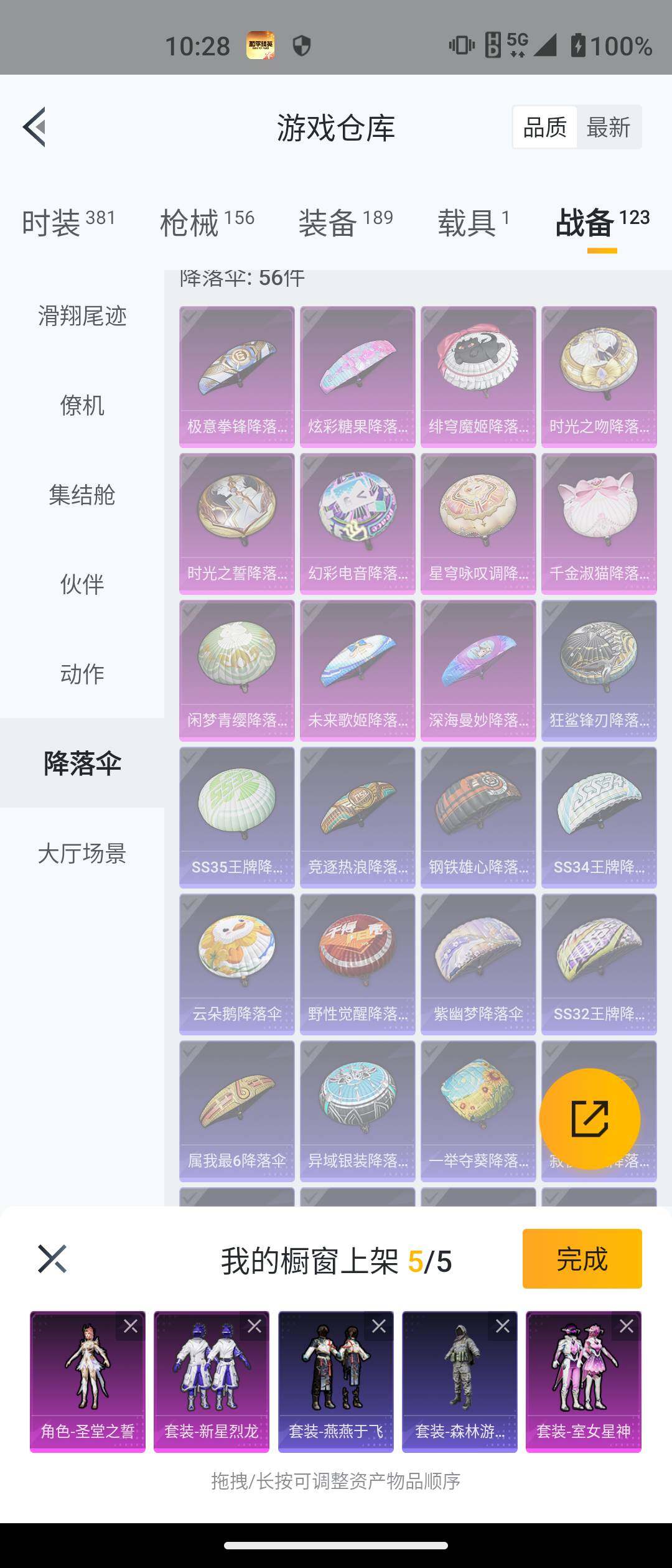Viewport: 672px width, 1568px height.
Task: Sort items by 最新
Action: pos(608,127)
